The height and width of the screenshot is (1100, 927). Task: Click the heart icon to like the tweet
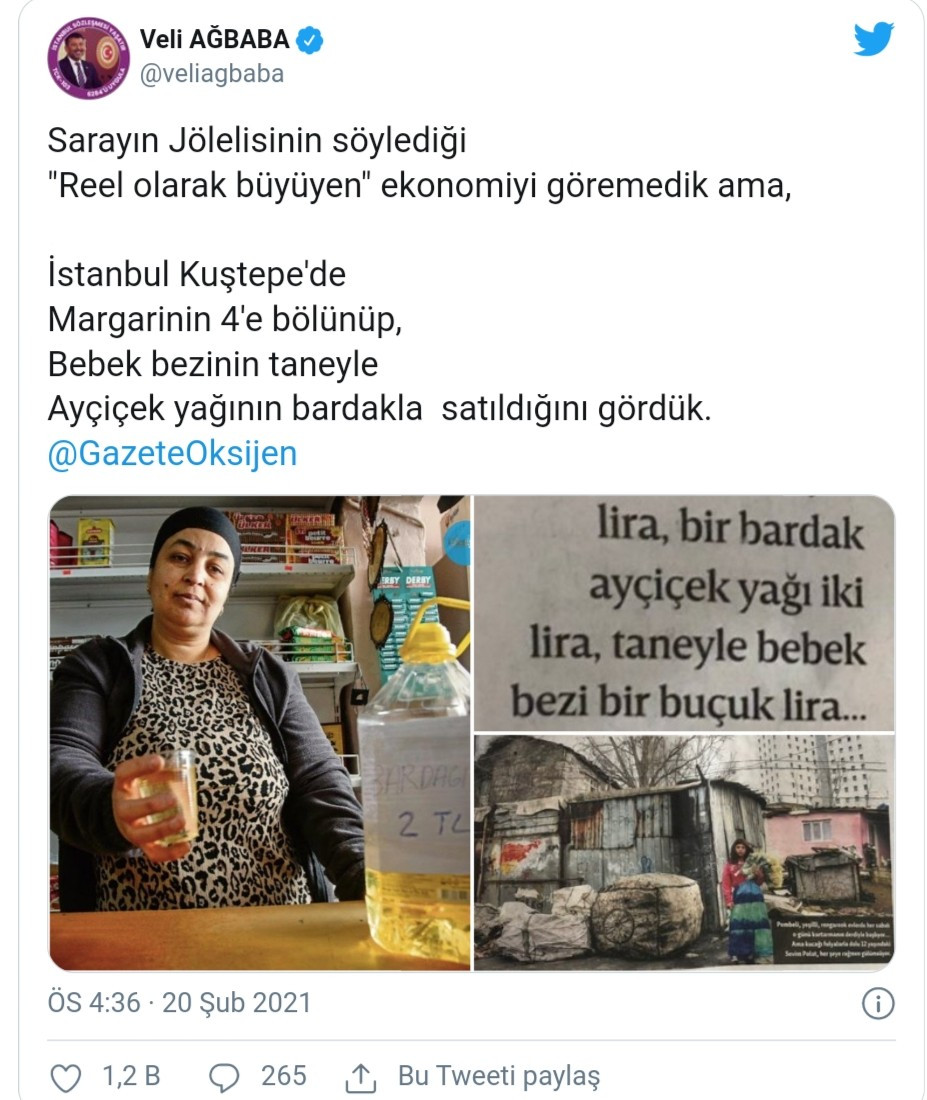coord(66,1077)
